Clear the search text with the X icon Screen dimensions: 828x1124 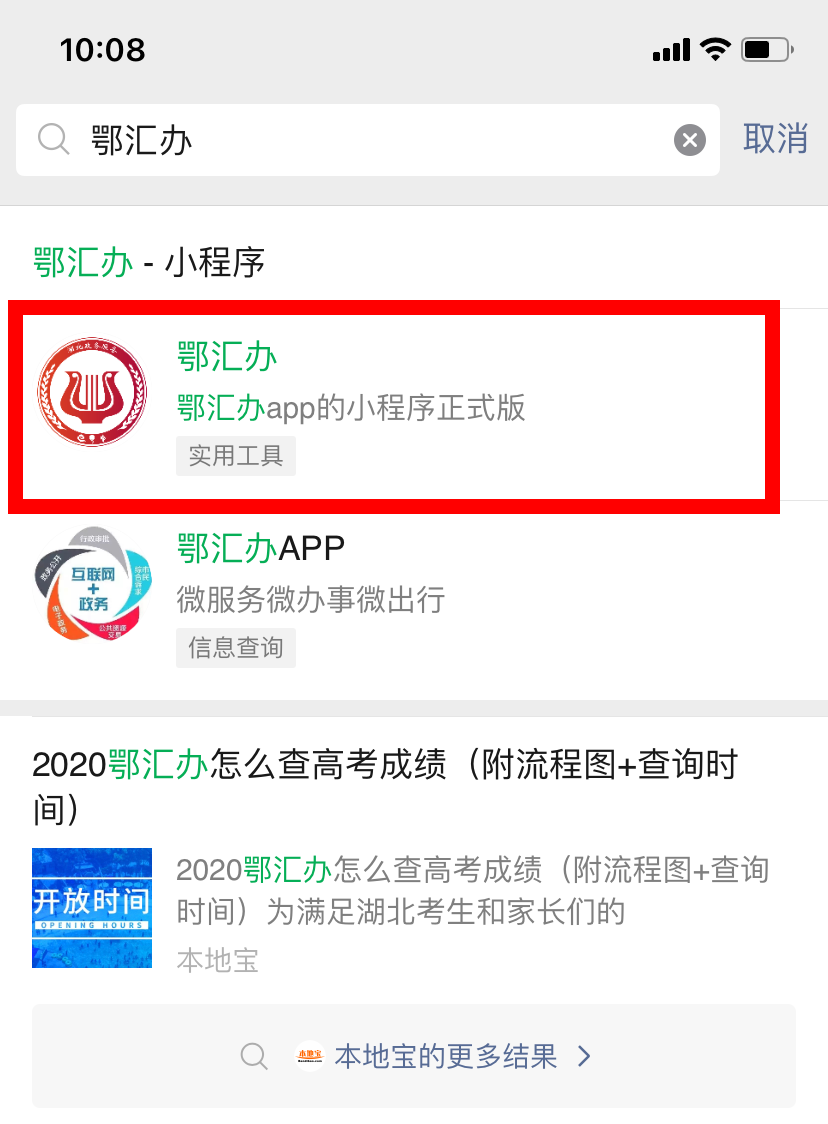point(689,140)
